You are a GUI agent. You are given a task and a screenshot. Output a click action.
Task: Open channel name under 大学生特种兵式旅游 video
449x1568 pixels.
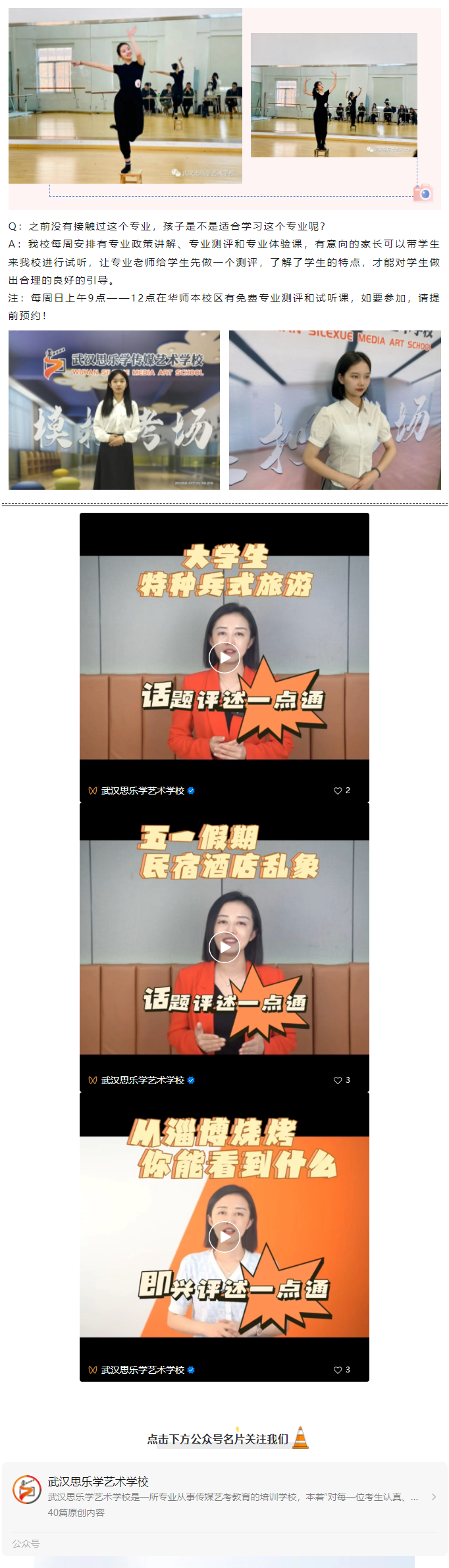(142, 791)
